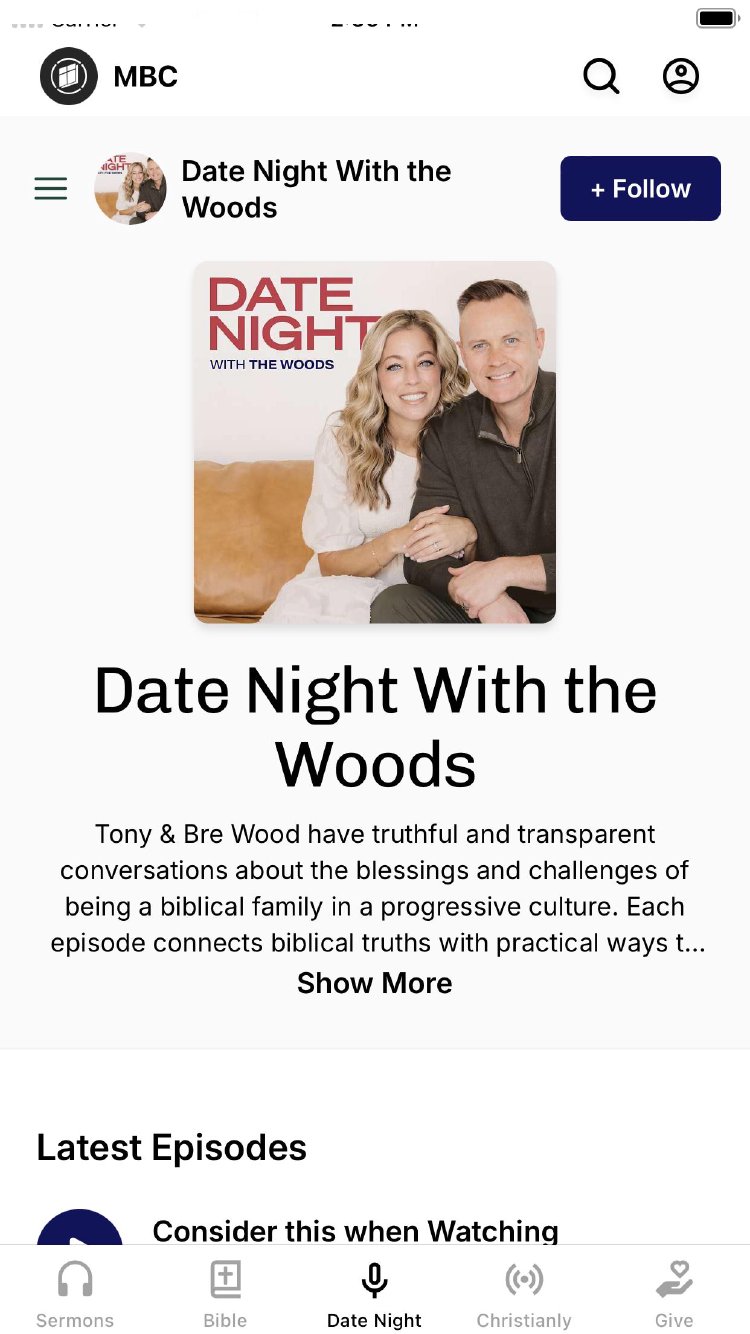
Task: Expand description with Show More
Action: coord(374,983)
